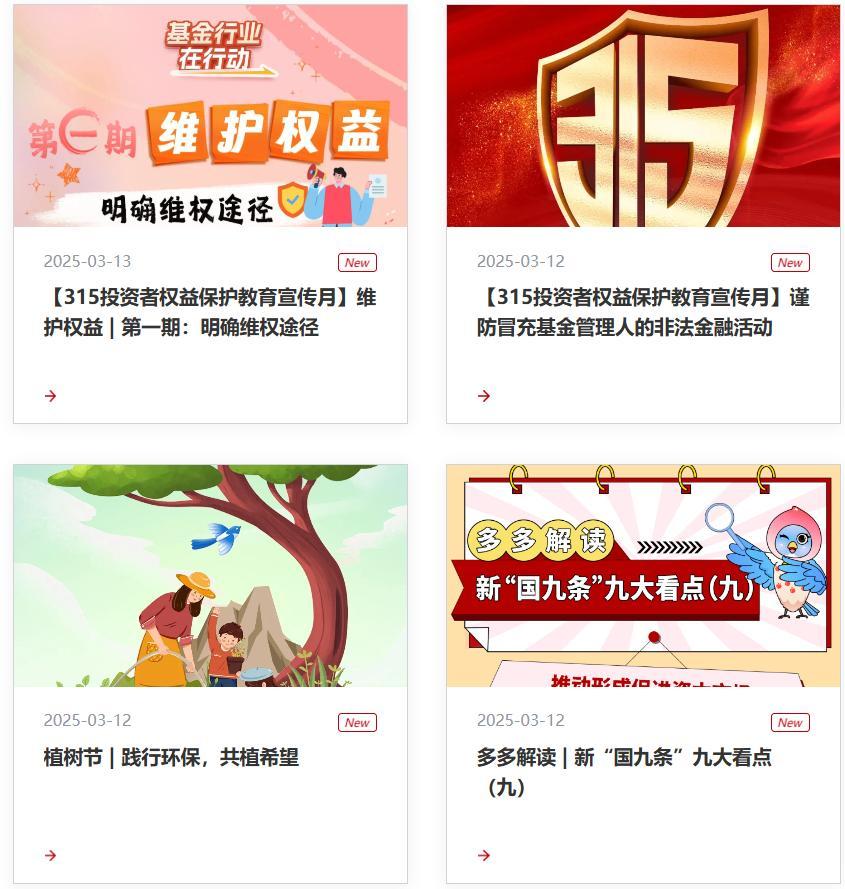The width and height of the screenshot is (845, 889).
Task: Open the 维护权益 第一期 明确维权途径 article card
Action: (210, 312)
